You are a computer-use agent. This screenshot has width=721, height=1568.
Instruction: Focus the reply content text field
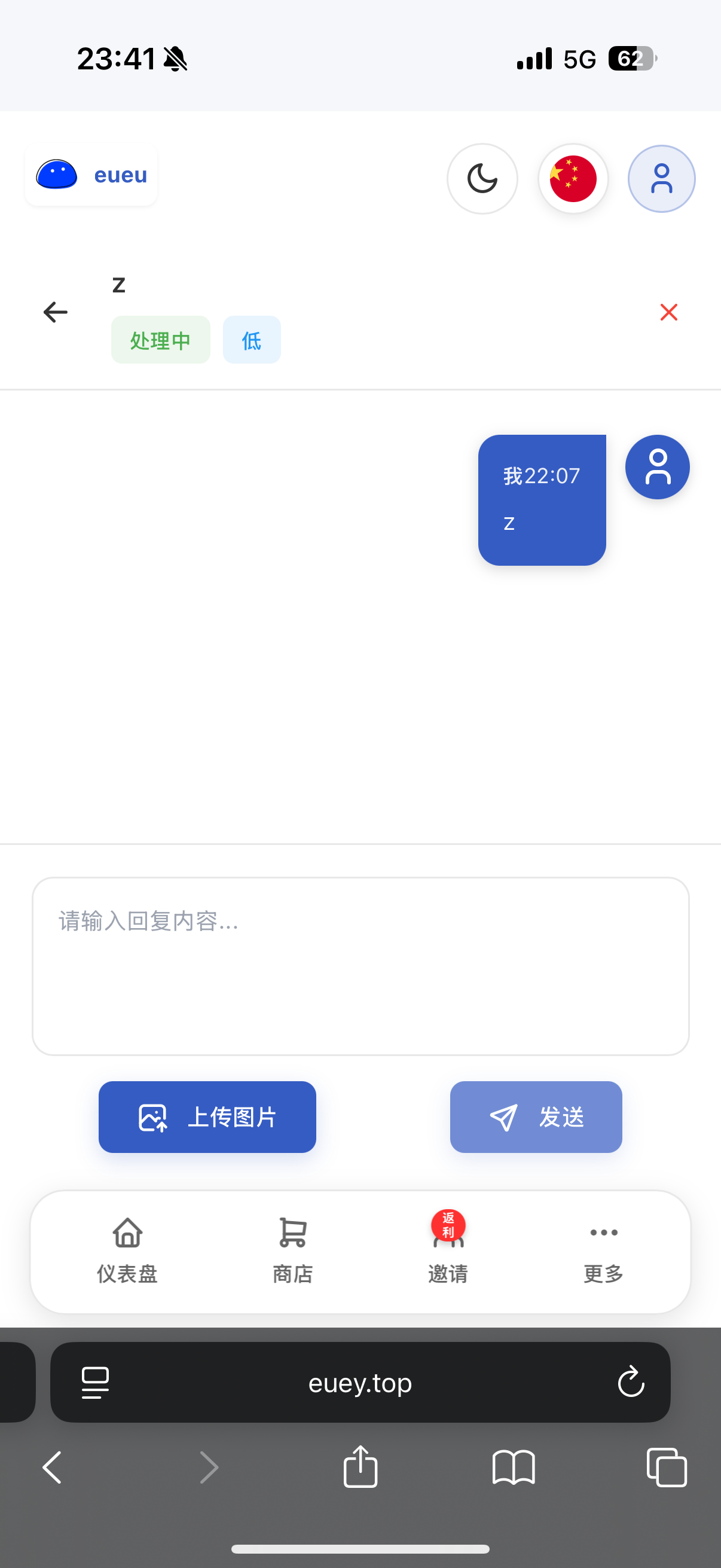(x=360, y=966)
